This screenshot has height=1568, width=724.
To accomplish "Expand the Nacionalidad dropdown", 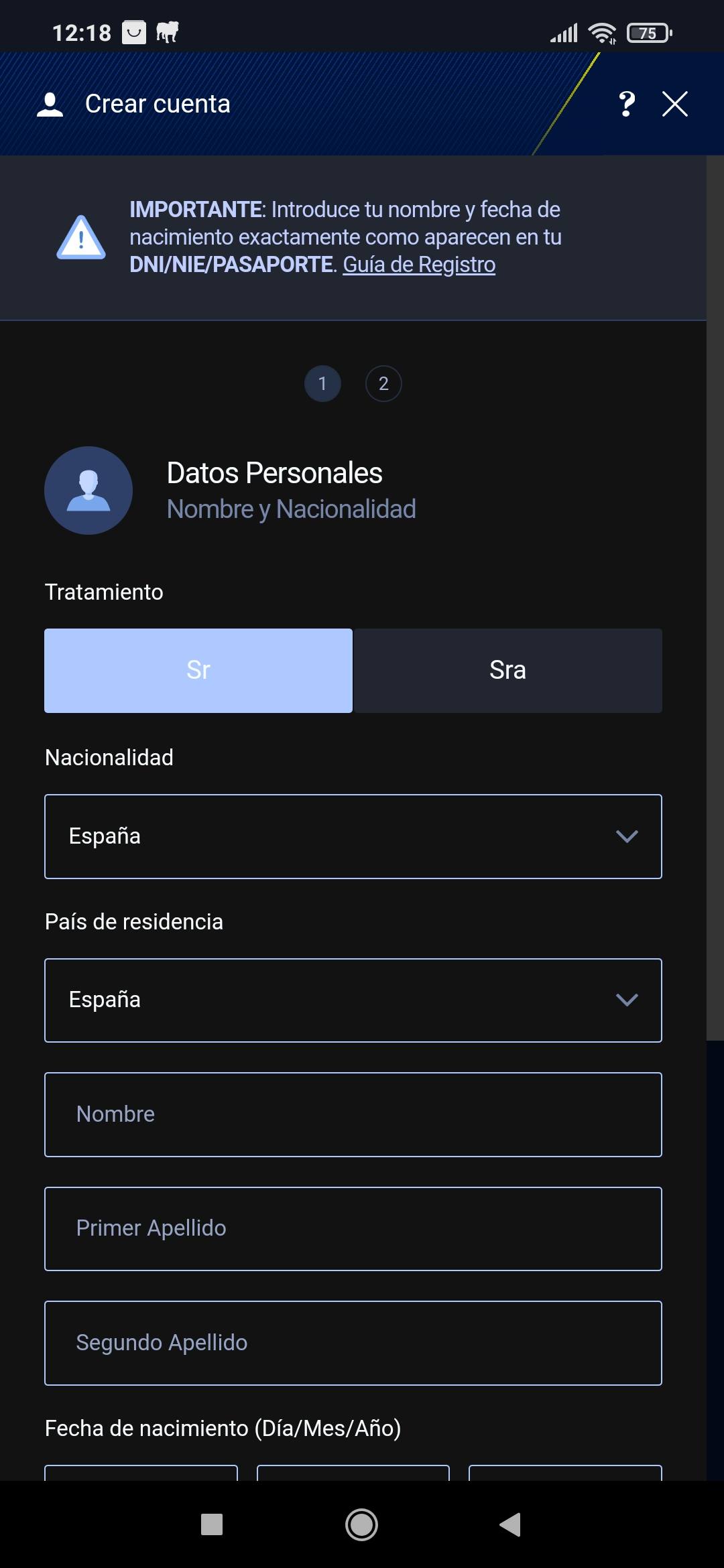I will (x=353, y=836).
